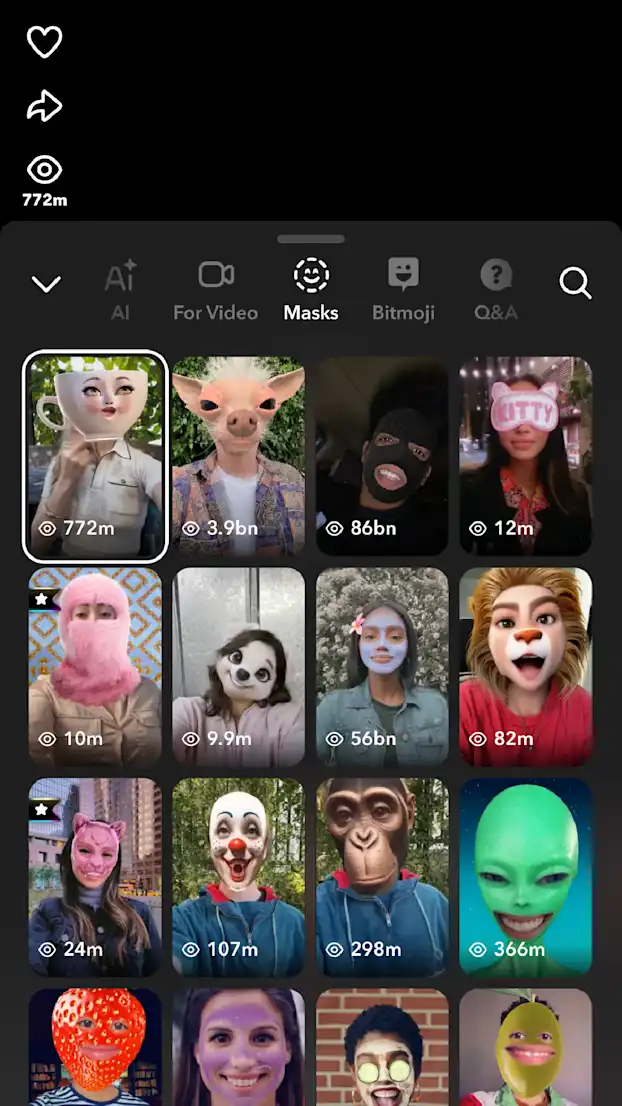Try the pink fluffy balaclava lens 10m
622x1106 pixels.
tap(95, 667)
